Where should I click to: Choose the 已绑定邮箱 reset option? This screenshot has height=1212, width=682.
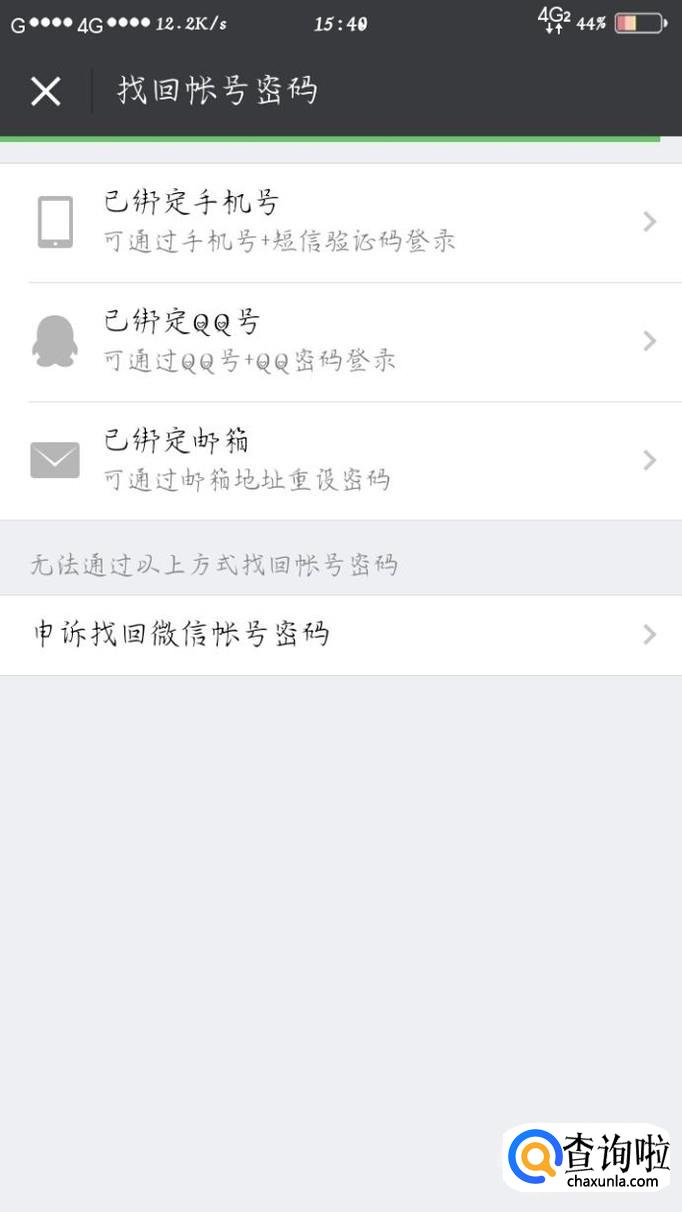340,460
